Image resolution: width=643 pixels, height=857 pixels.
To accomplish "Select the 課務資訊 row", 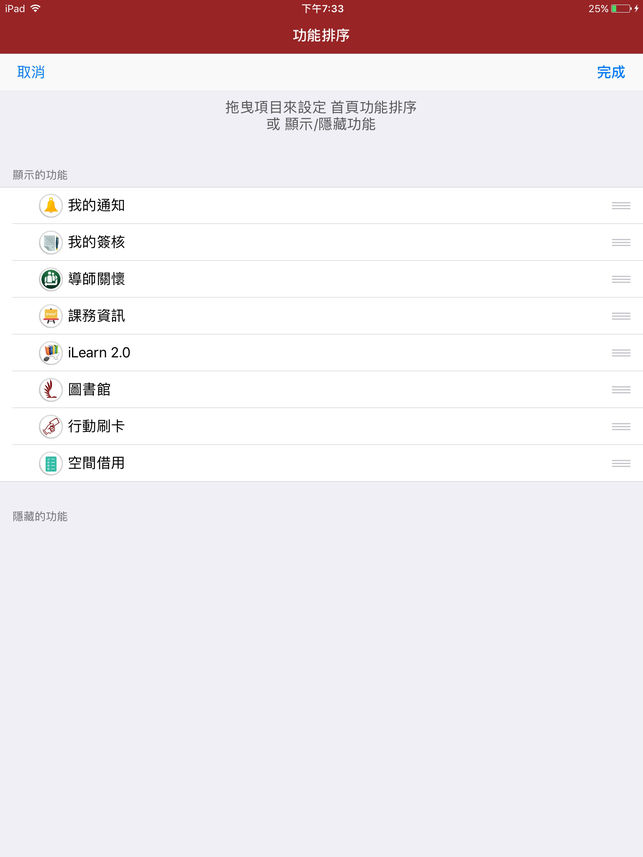I will click(96, 316).
